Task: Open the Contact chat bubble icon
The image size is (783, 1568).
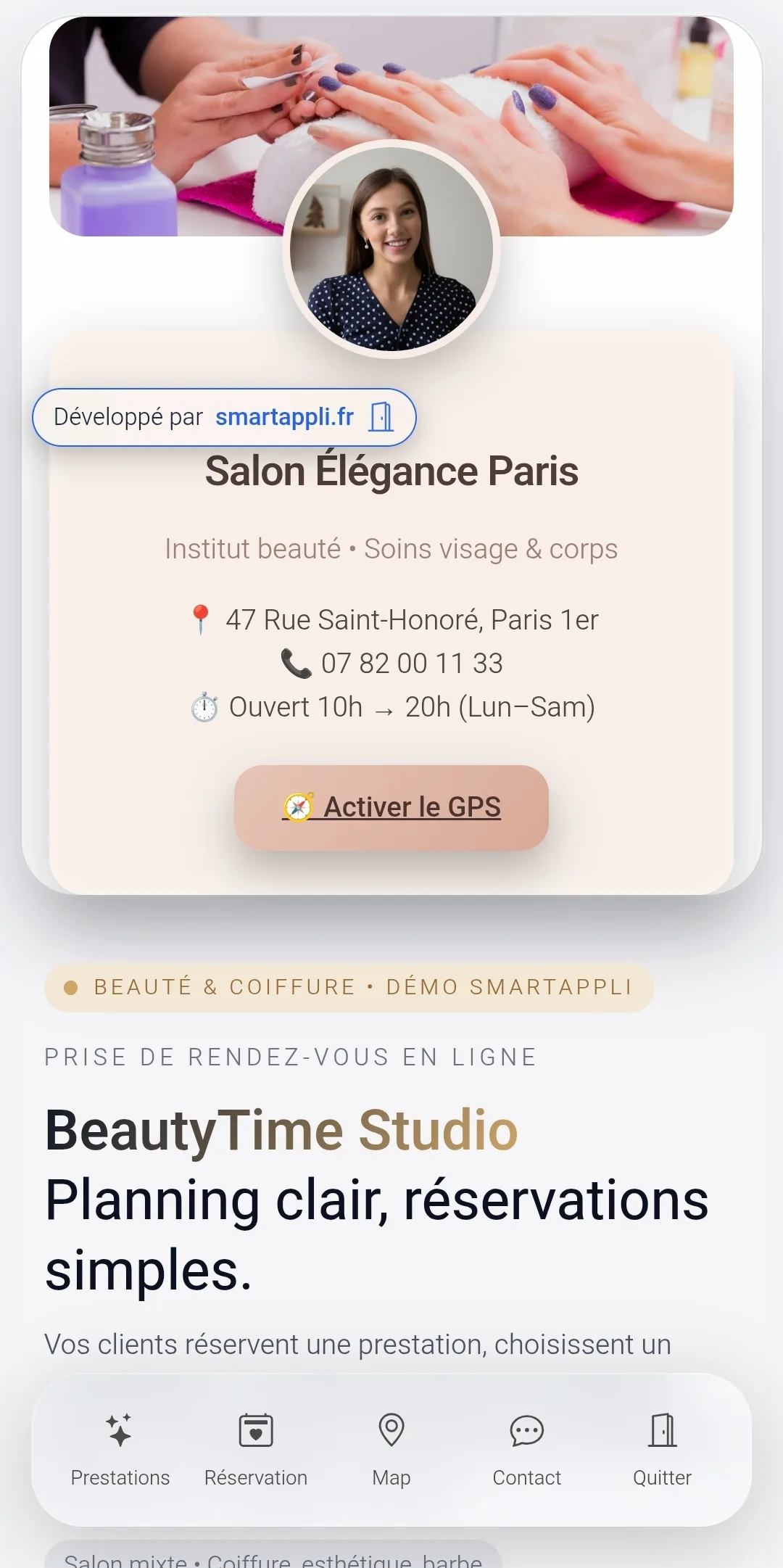Action: [527, 1430]
